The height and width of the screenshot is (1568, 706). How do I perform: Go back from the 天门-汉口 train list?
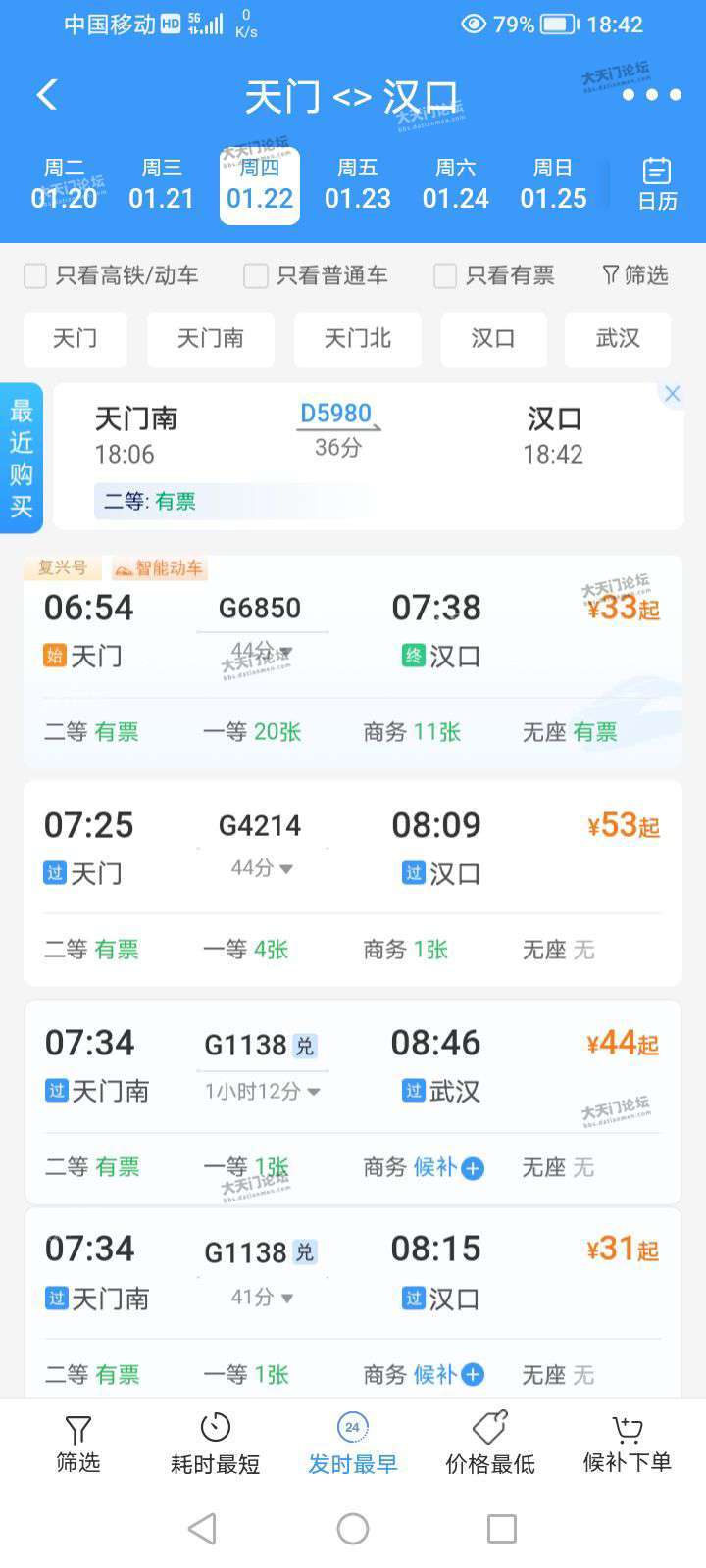[x=46, y=95]
